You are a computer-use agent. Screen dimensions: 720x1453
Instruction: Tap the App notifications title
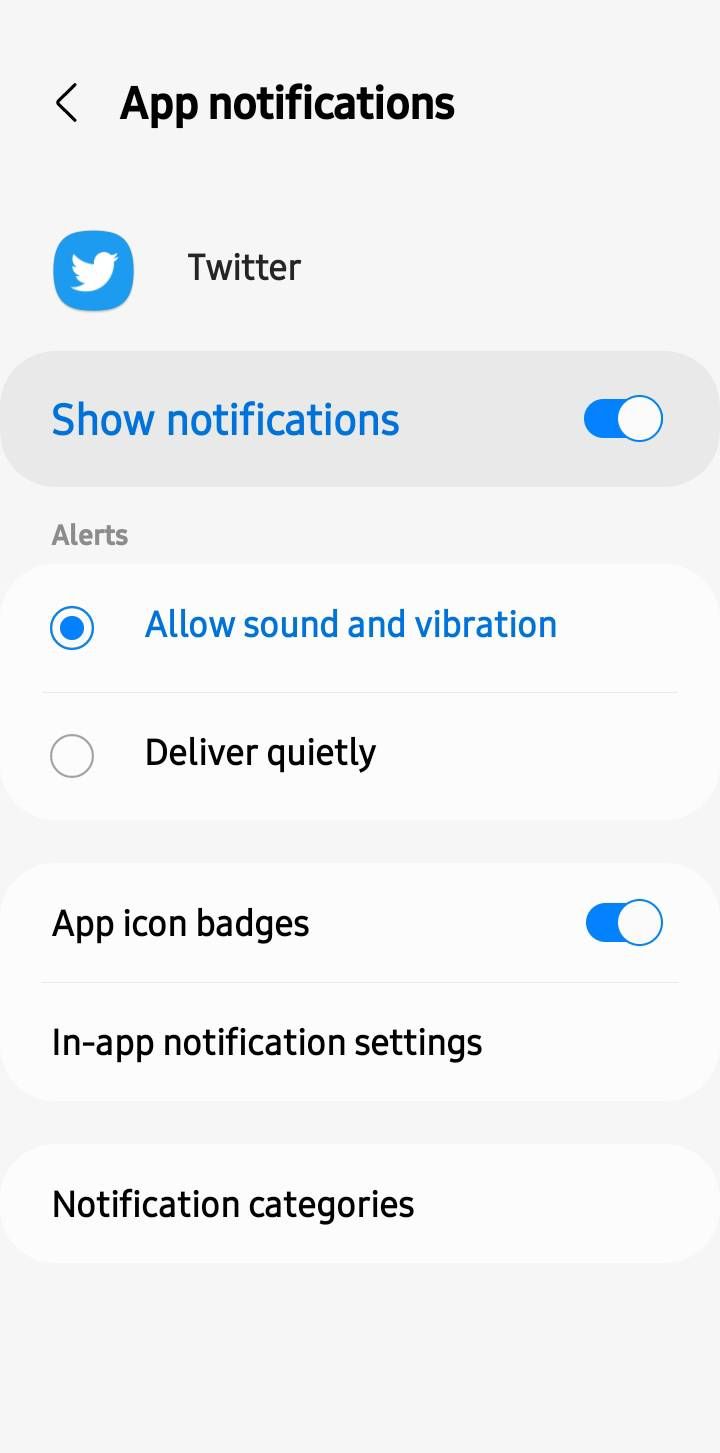pyautogui.click(x=287, y=102)
